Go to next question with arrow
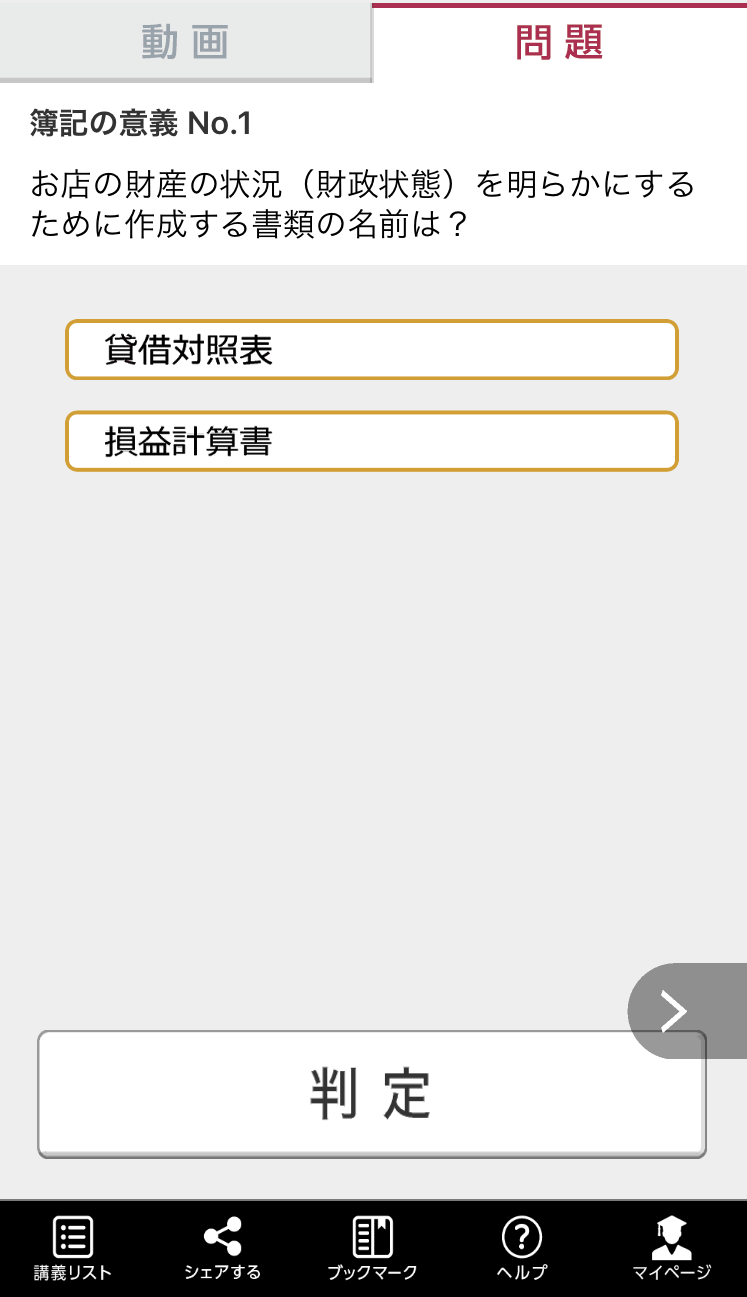The height and width of the screenshot is (1297, 747). tap(688, 1011)
